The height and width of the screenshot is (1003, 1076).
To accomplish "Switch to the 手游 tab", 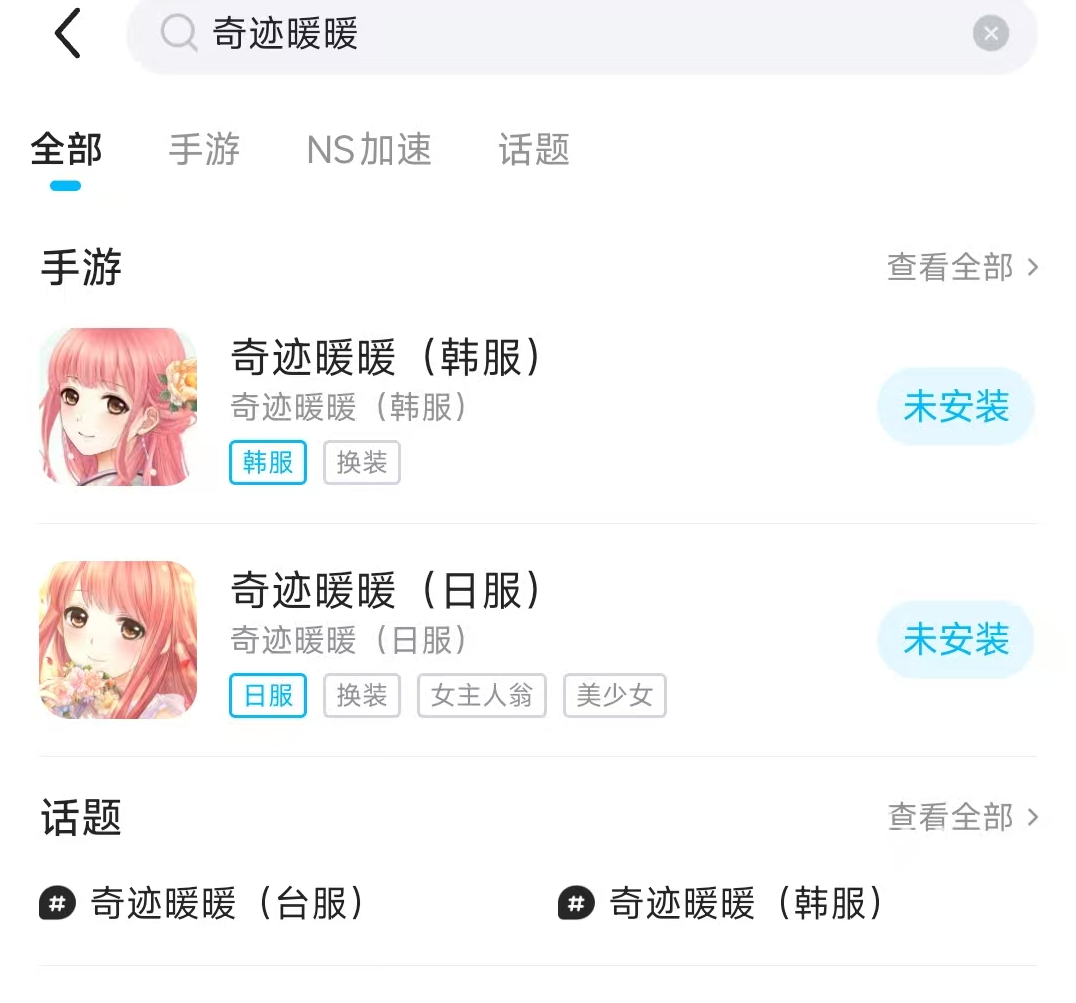I will (x=204, y=150).
